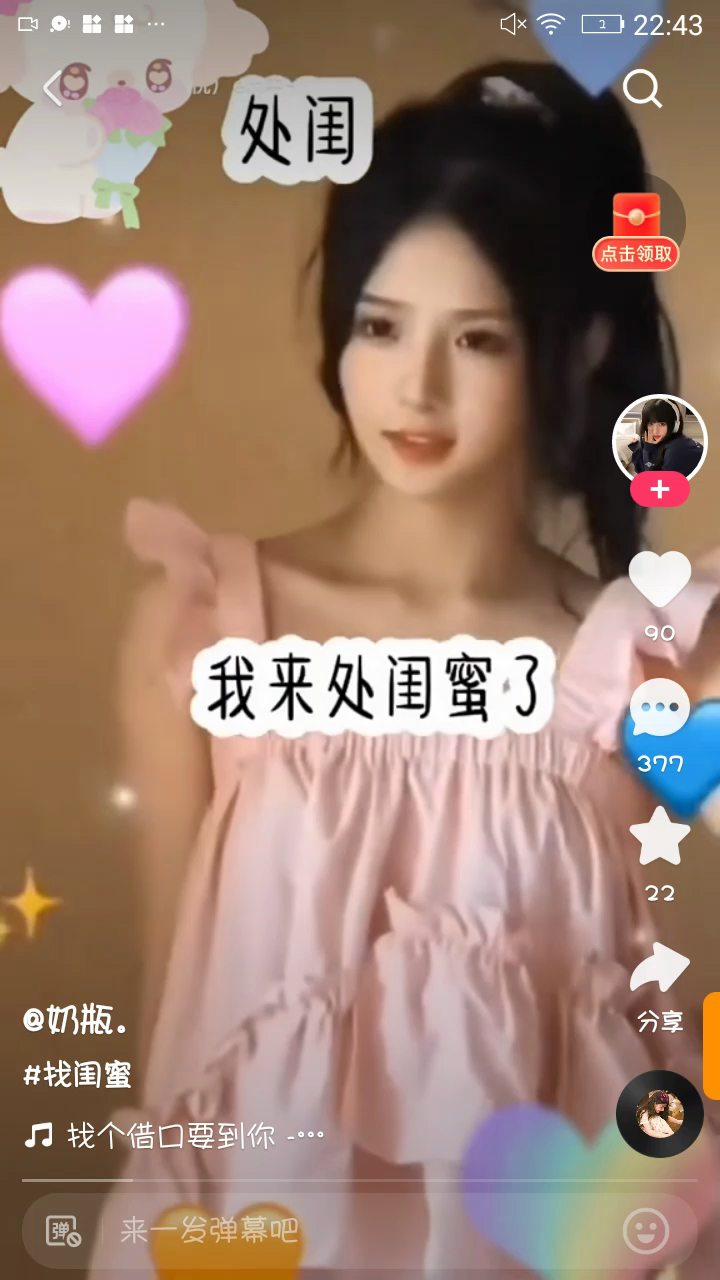The image size is (720, 1280).
Task: Toggle the danmaku 弹 switch icon
Action: (x=63, y=1230)
